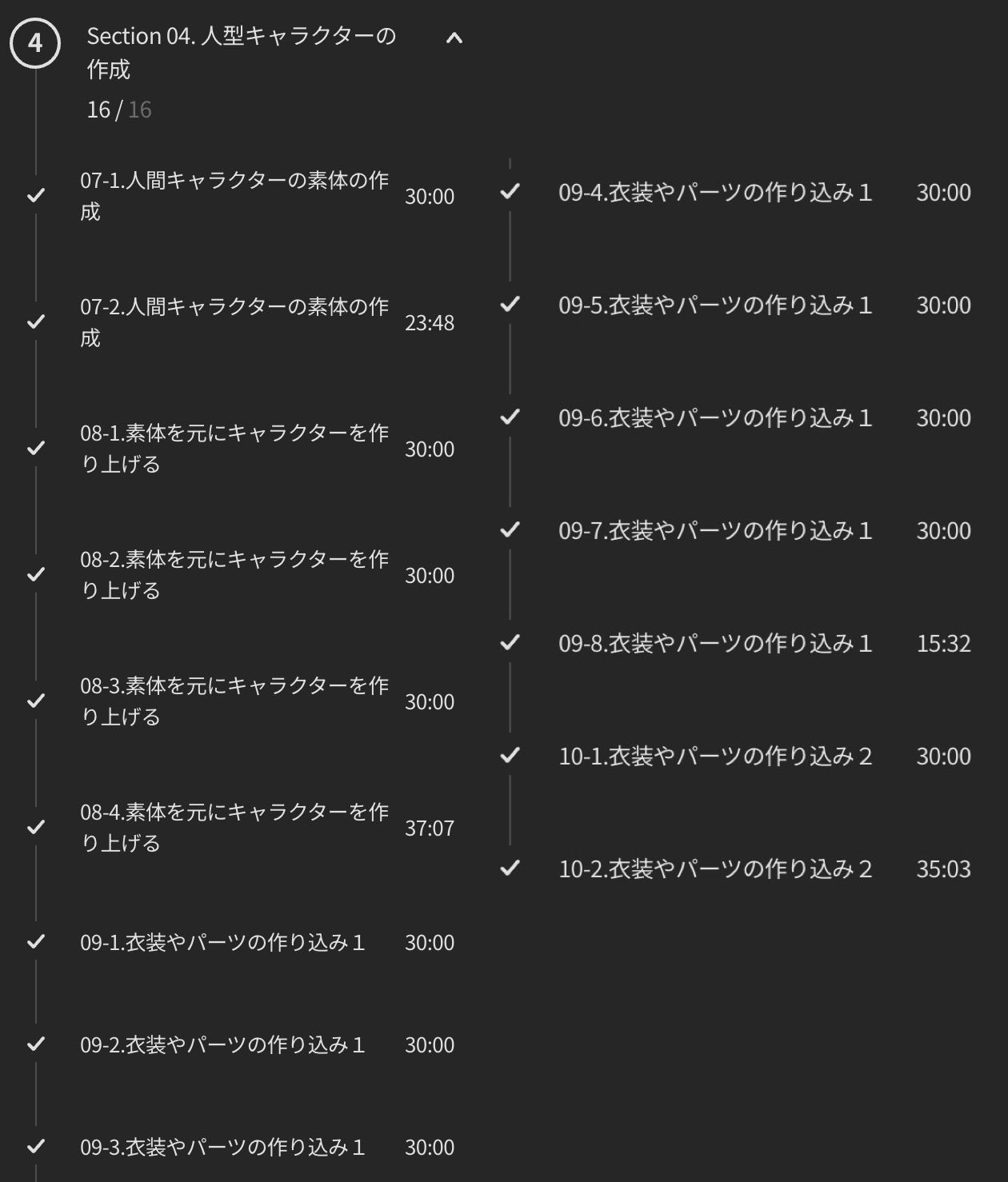The width and height of the screenshot is (1008, 1182).
Task: Select lesson 08-2 素体を元にキャラクターを作り上げる
Action: [x=234, y=575]
